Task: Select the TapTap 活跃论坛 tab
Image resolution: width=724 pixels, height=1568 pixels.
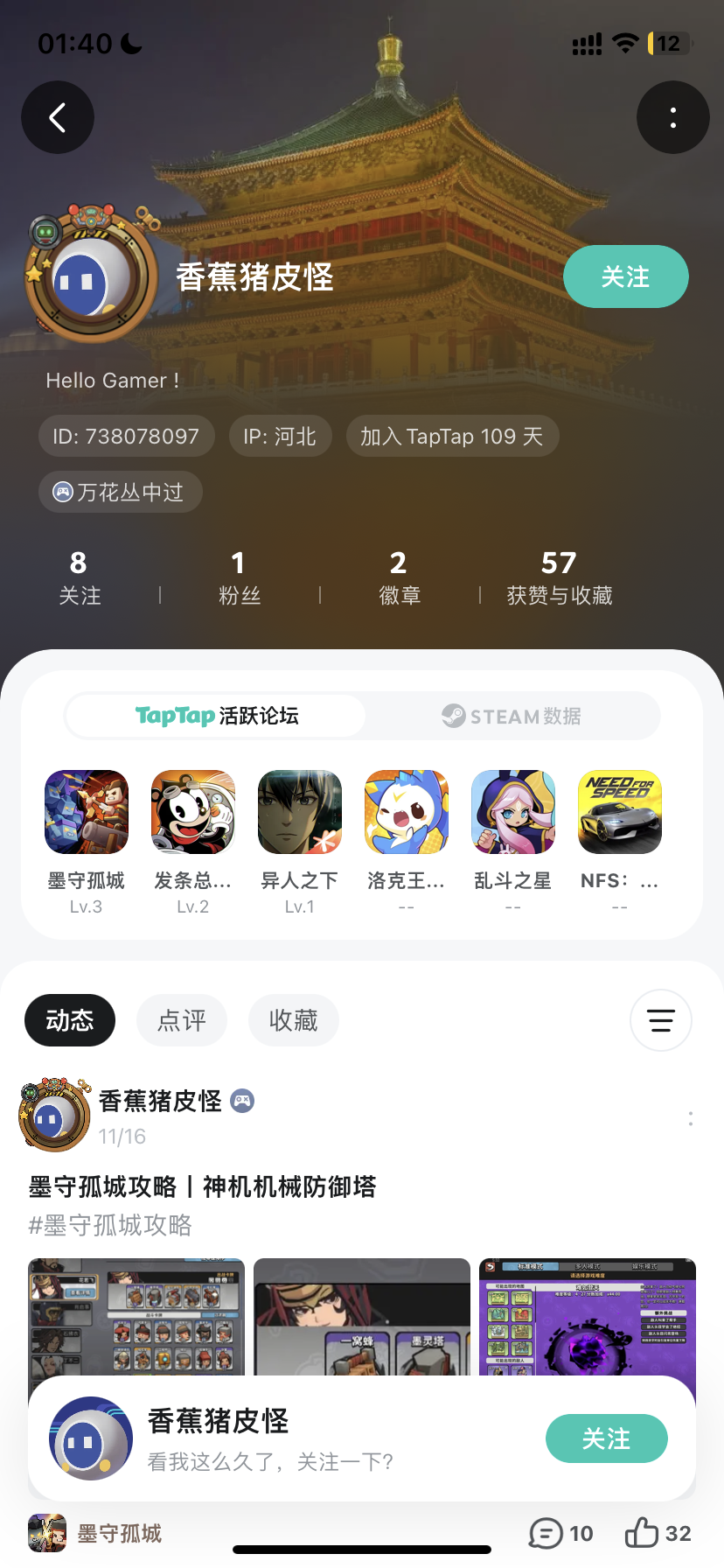Action: [x=217, y=716]
